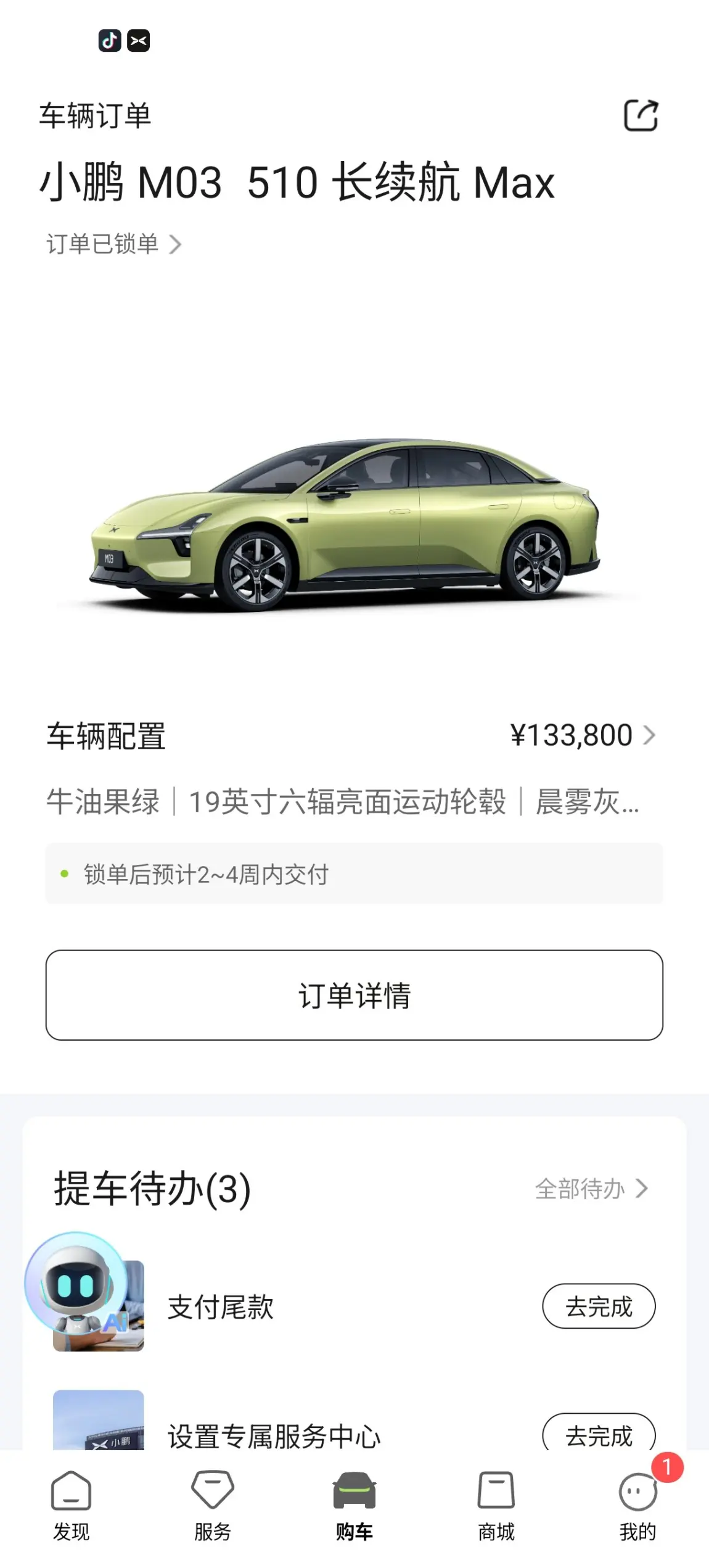This screenshot has height=1568, width=709.
Task: Tap 去完成 for 设置专属服务中心
Action: point(598,1435)
